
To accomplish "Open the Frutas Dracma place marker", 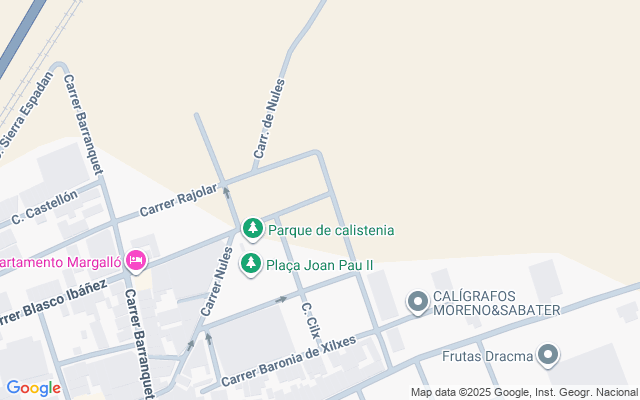I will (x=547, y=355).
